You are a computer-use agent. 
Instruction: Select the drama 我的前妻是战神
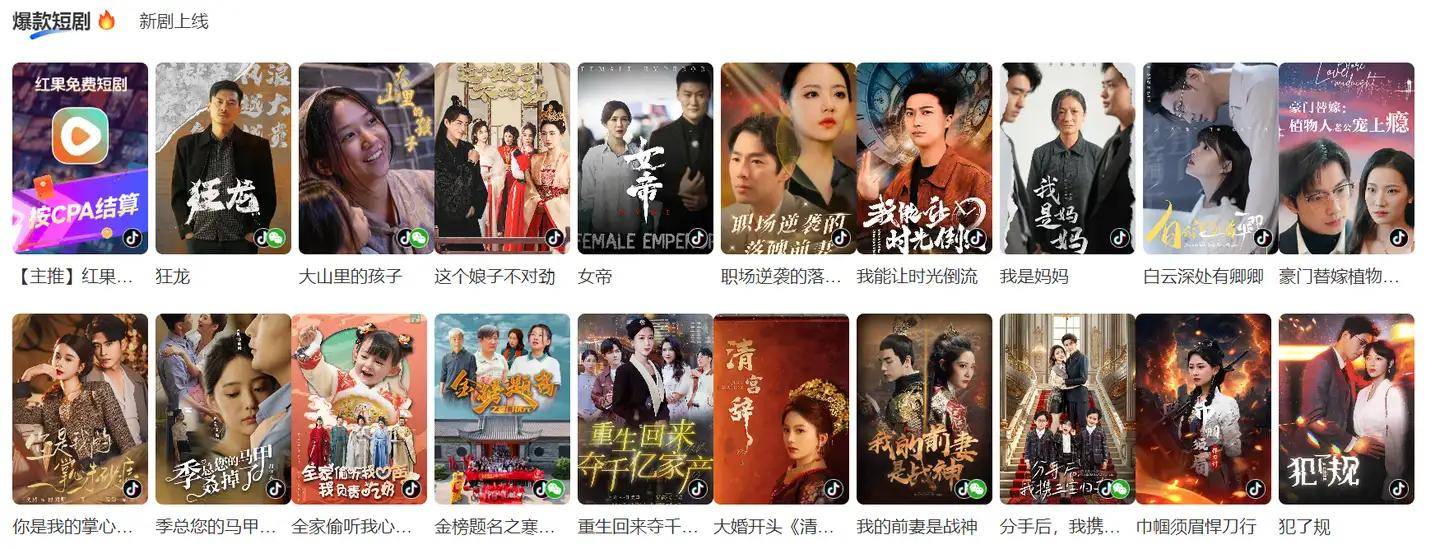coord(924,409)
